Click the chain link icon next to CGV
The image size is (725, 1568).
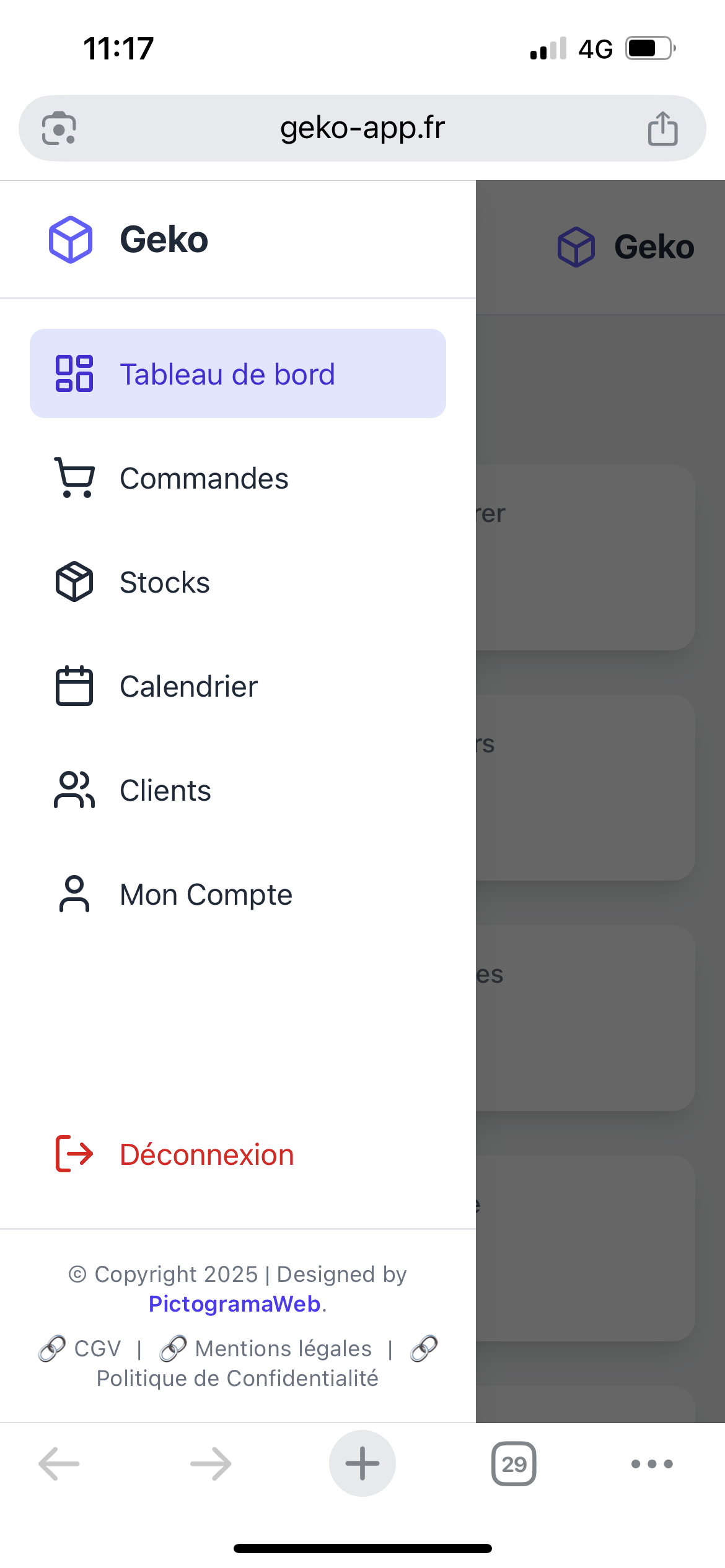click(53, 1346)
